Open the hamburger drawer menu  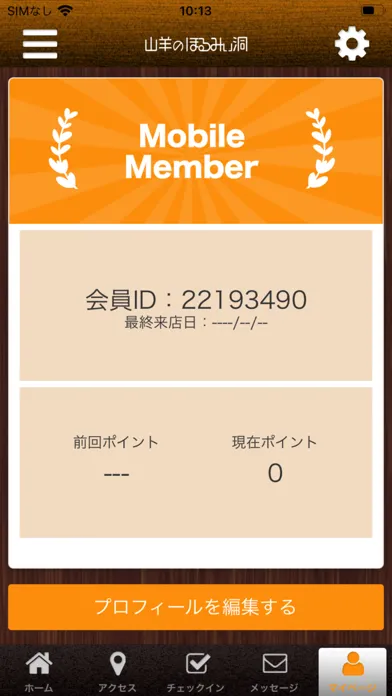(x=40, y=44)
